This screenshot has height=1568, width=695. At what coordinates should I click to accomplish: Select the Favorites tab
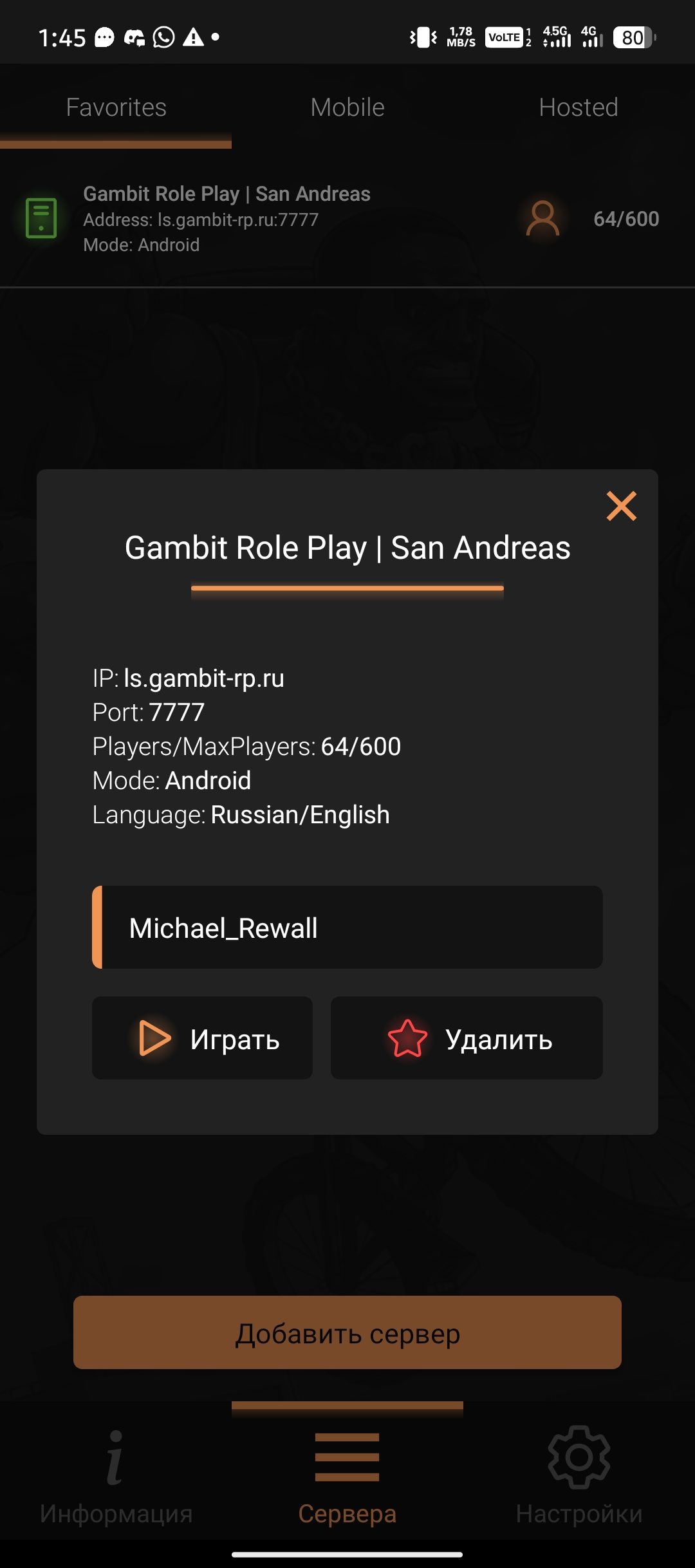coord(116,107)
